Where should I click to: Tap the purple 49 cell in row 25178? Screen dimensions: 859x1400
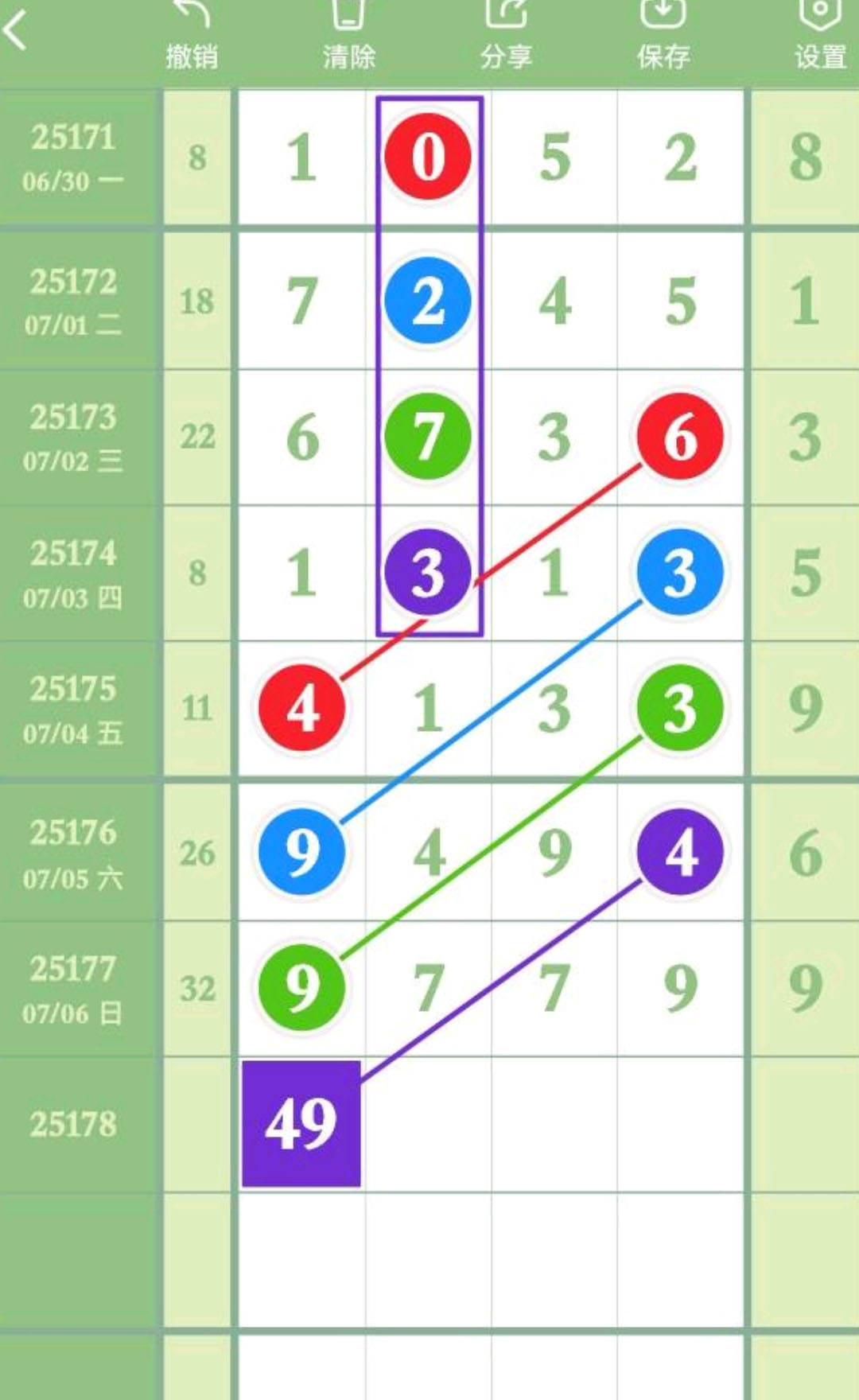tap(301, 1123)
